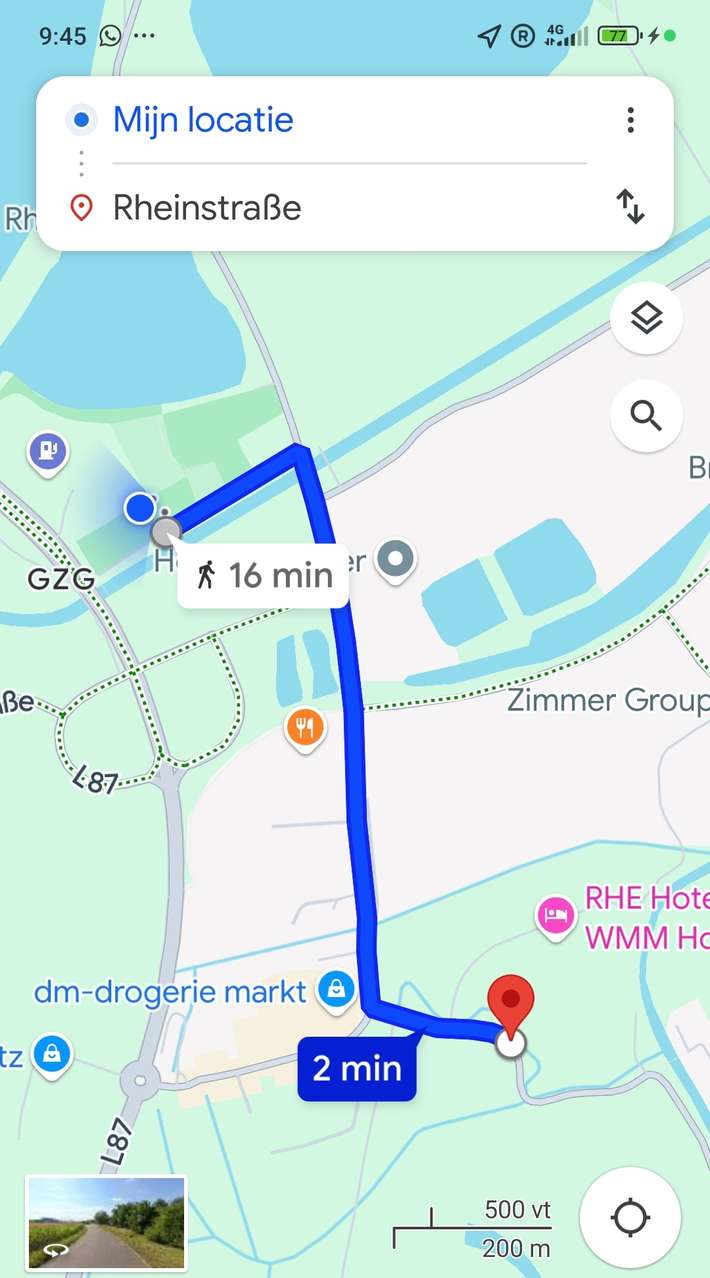The image size is (710, 1278).
Task: Open the dm-drogerie markt place pin
Action: [x=336, y=990]
